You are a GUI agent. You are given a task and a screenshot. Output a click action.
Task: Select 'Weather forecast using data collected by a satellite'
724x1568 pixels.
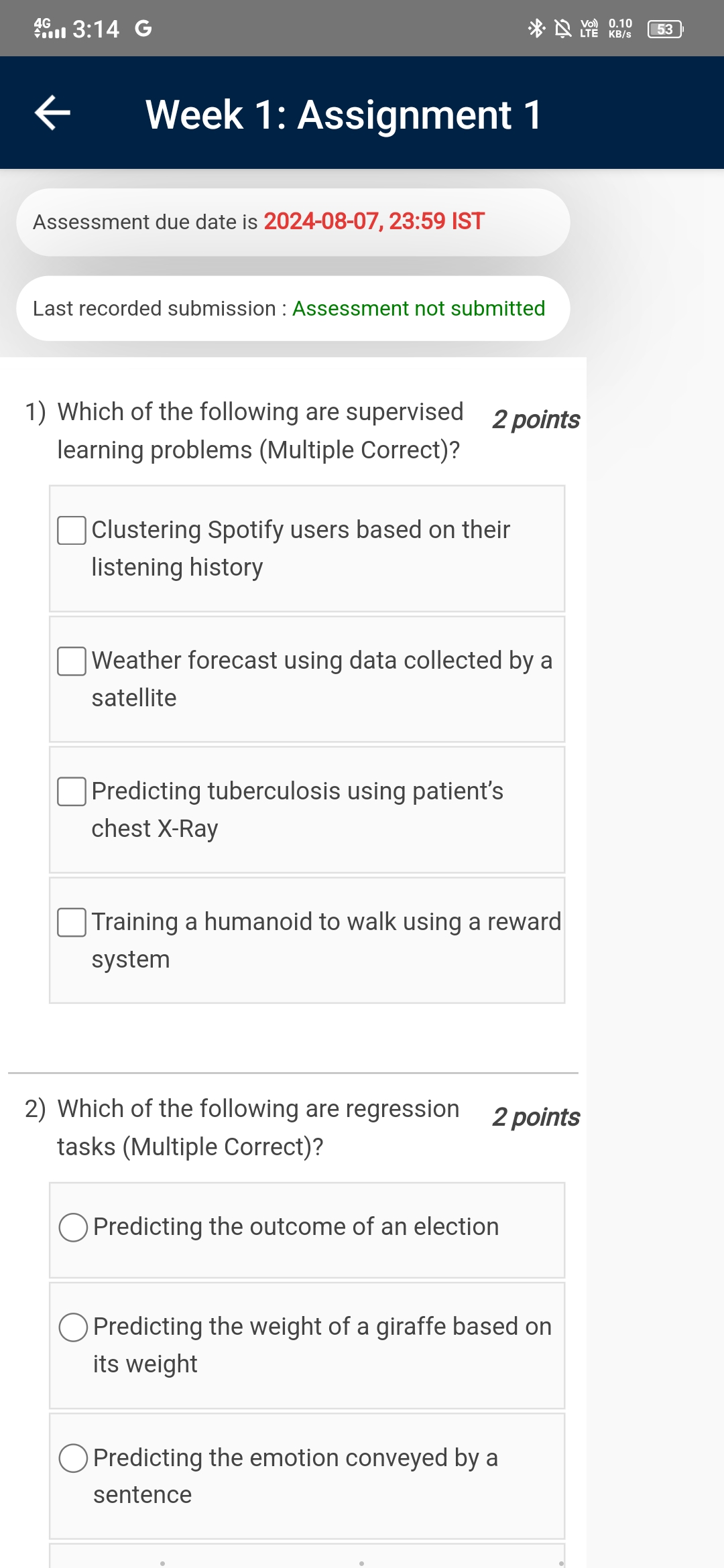[x=71, y=661]
